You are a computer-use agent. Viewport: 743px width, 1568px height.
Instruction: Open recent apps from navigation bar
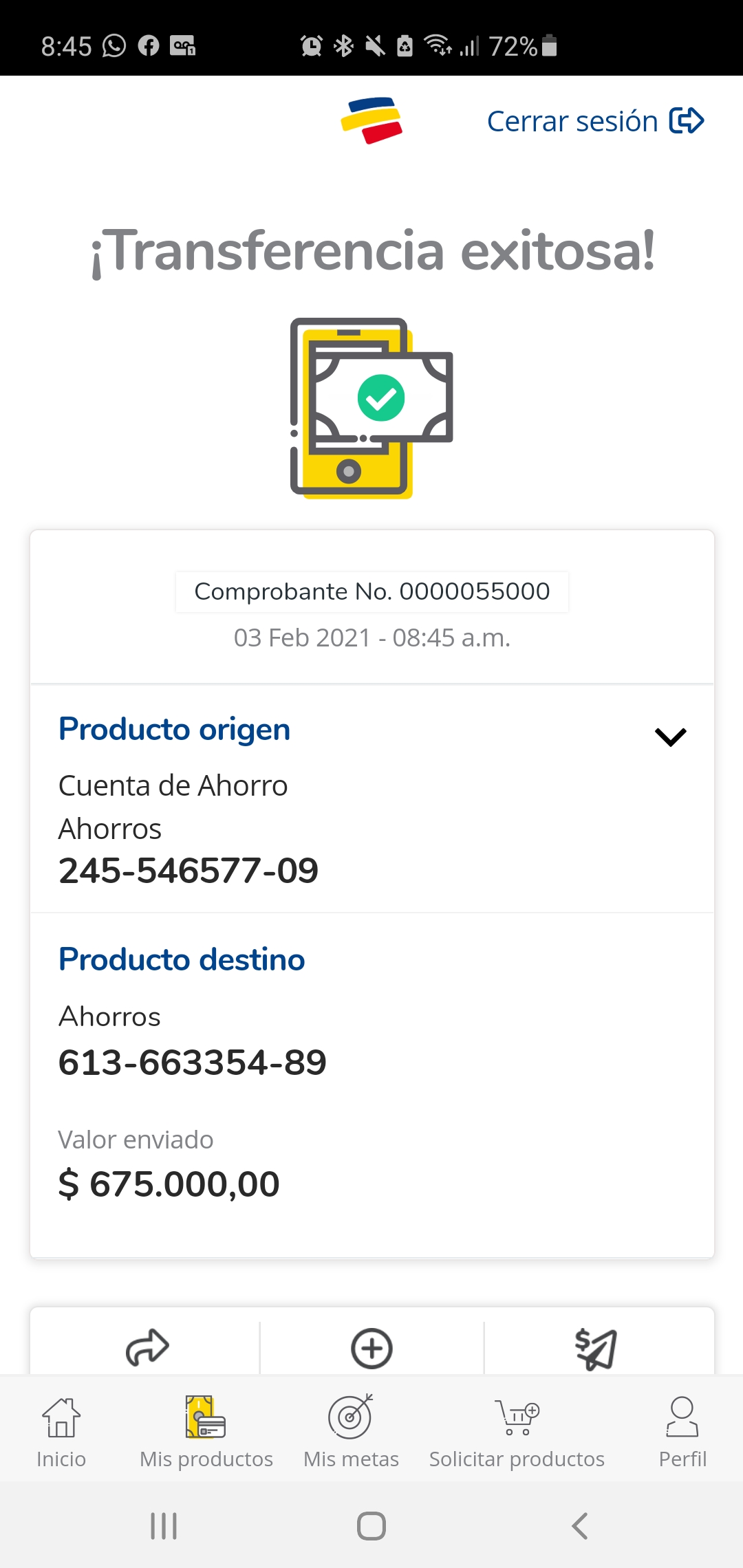click(164, 1526)
